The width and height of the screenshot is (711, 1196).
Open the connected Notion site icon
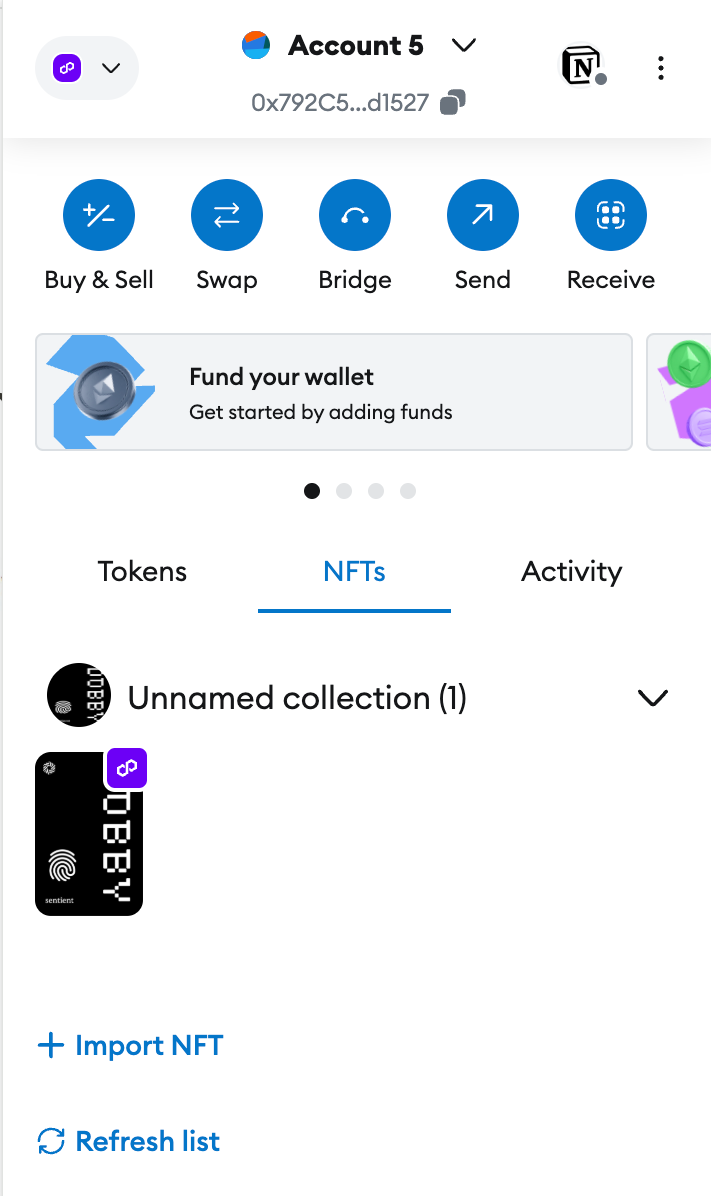point(580,67)
